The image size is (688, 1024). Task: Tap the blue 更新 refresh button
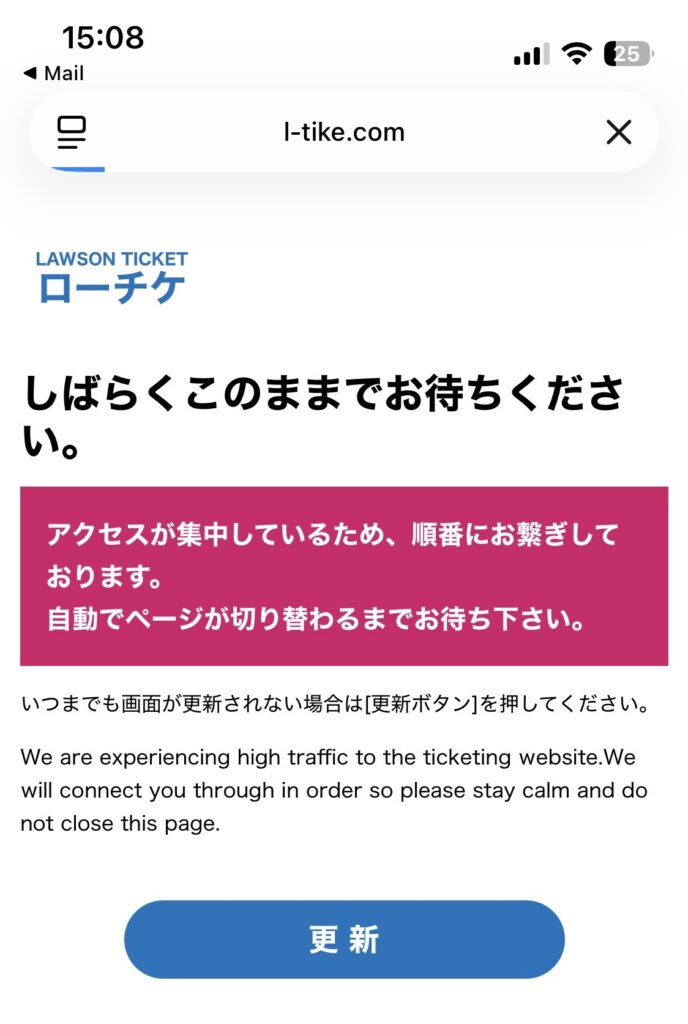[344, 939]
